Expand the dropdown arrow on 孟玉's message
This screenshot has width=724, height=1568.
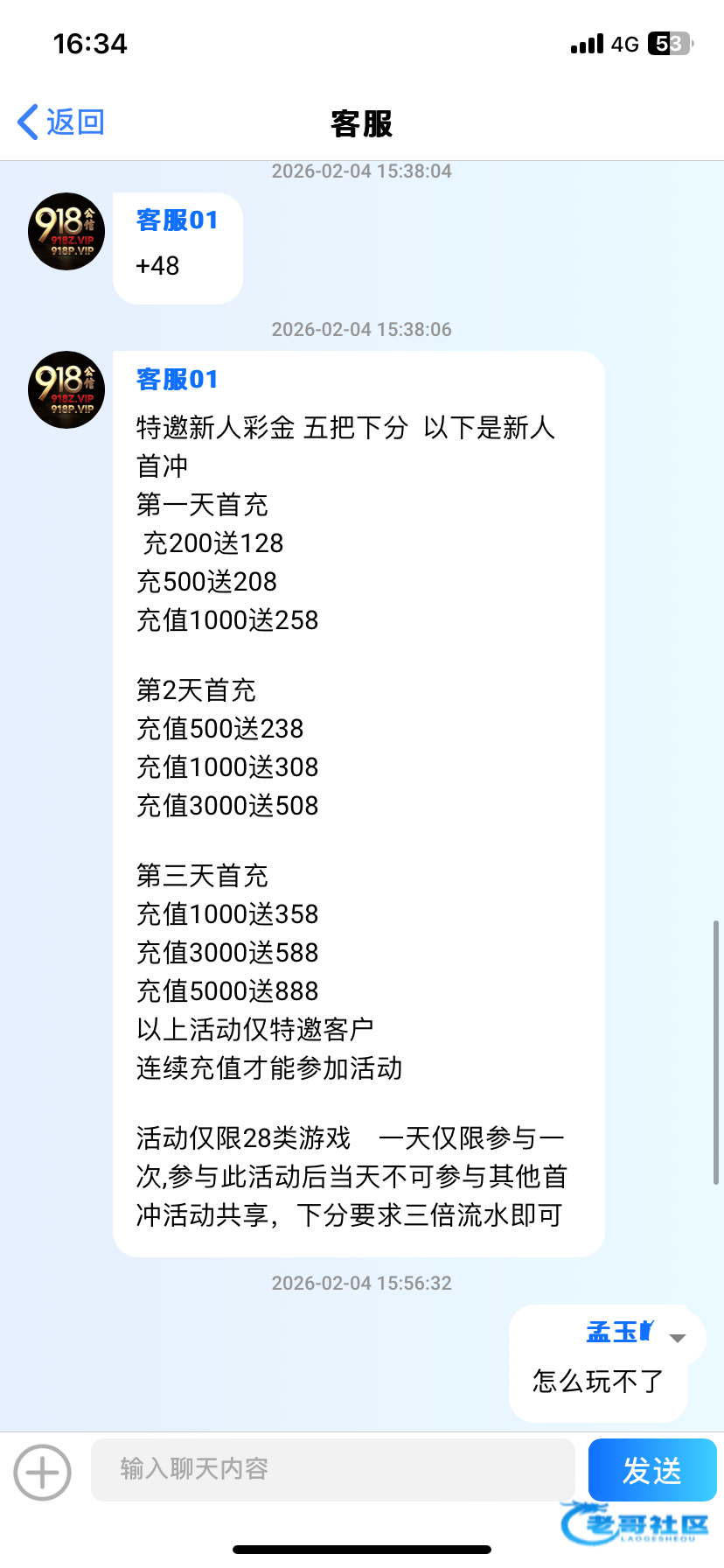[x=677, y=1338]
